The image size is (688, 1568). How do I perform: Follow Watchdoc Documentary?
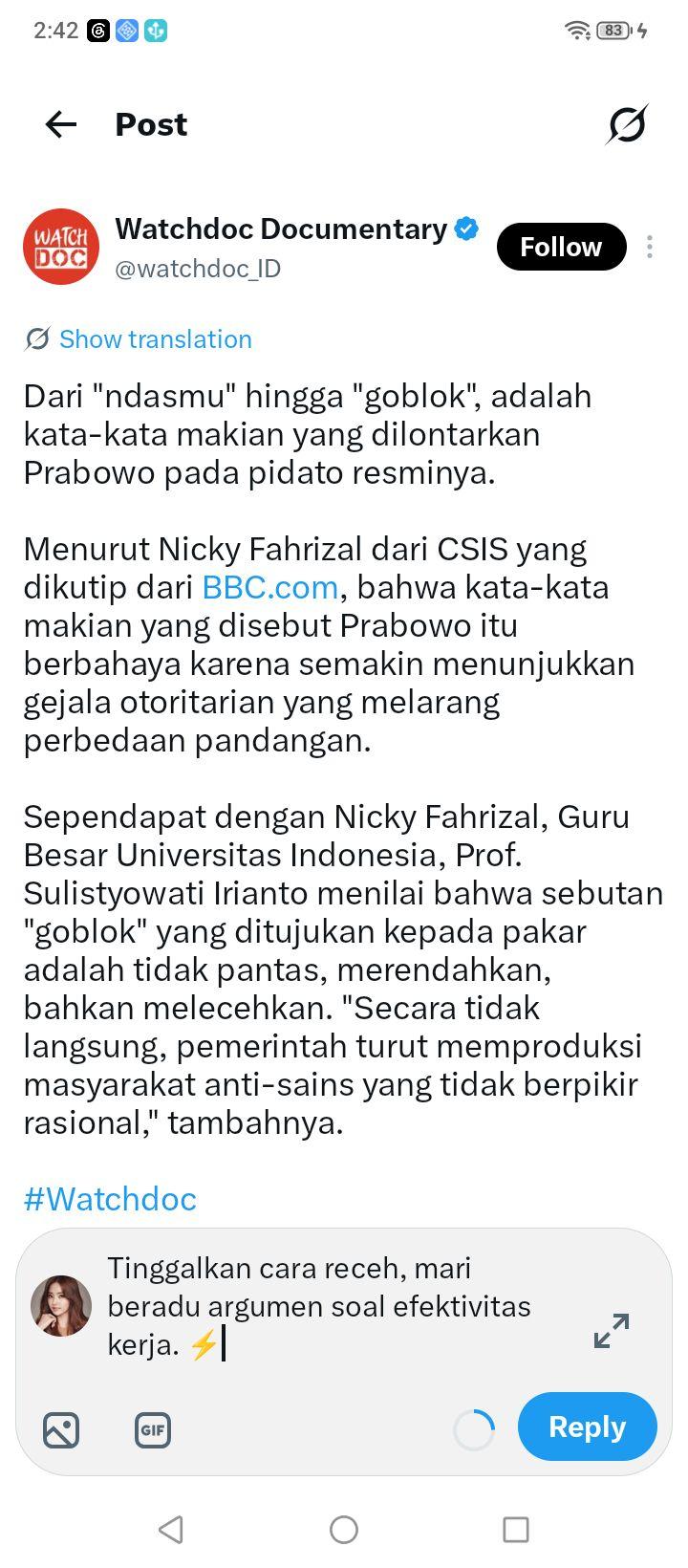point(561,247)
